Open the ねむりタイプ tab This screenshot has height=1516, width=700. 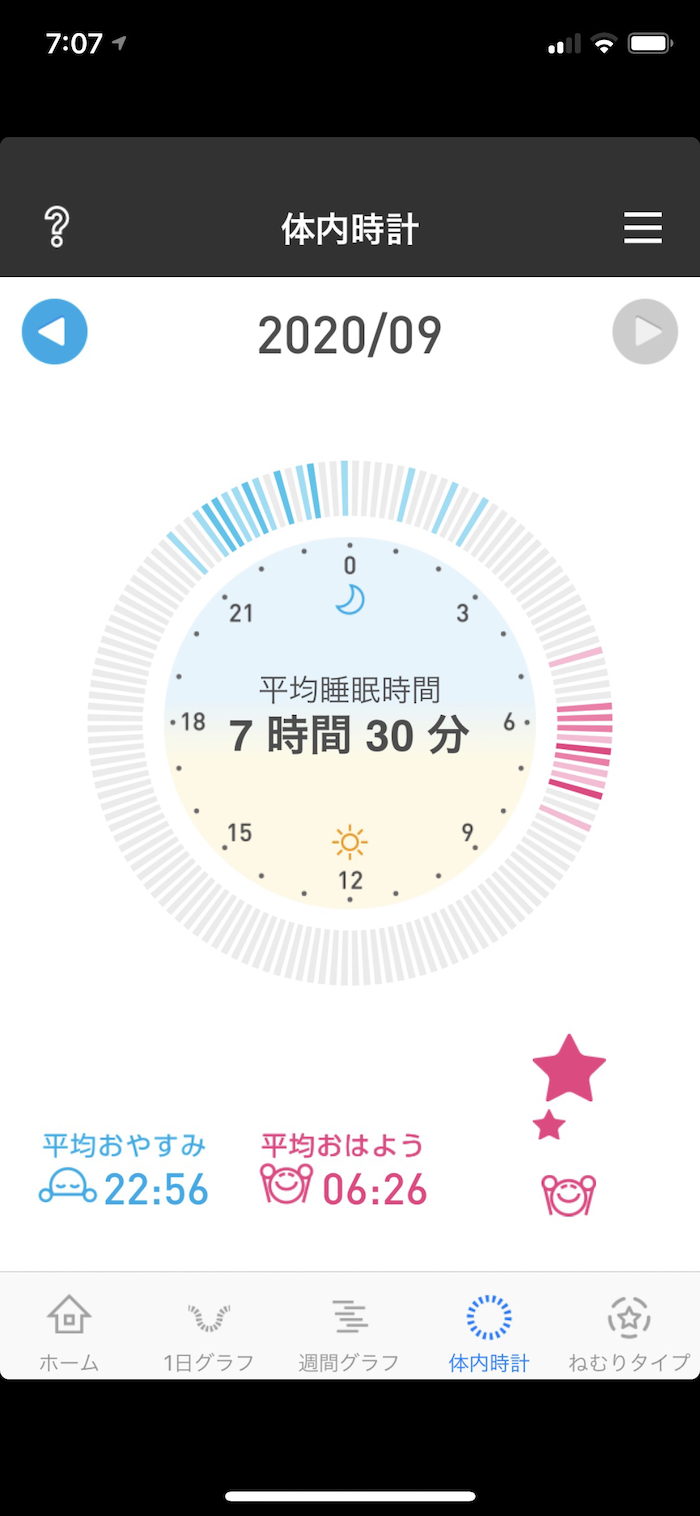(629, 1332)
